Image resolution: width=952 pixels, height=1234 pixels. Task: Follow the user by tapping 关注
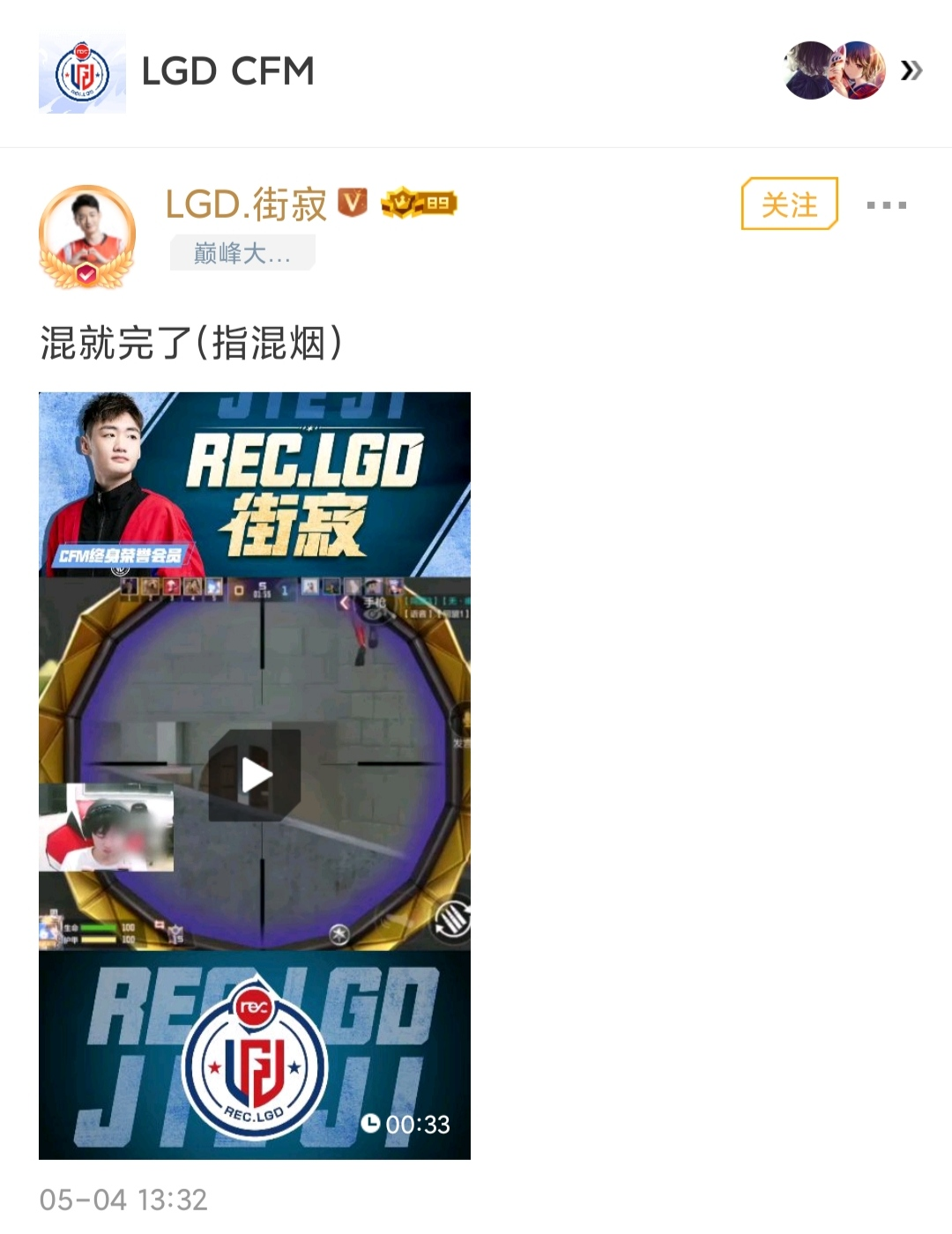(789, 203)
